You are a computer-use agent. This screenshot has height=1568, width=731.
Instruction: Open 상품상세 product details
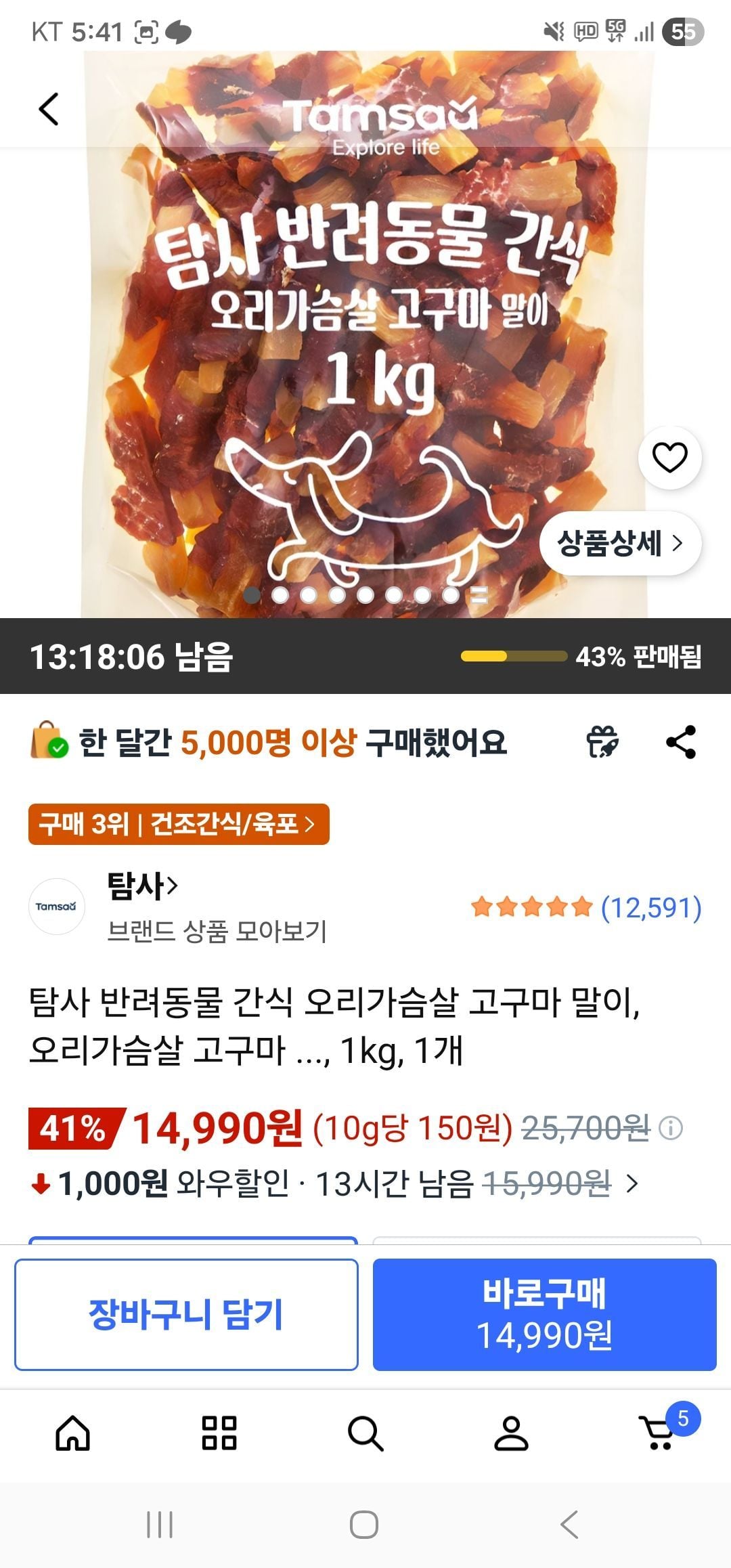pyautogui.click(x=619, y=543)
